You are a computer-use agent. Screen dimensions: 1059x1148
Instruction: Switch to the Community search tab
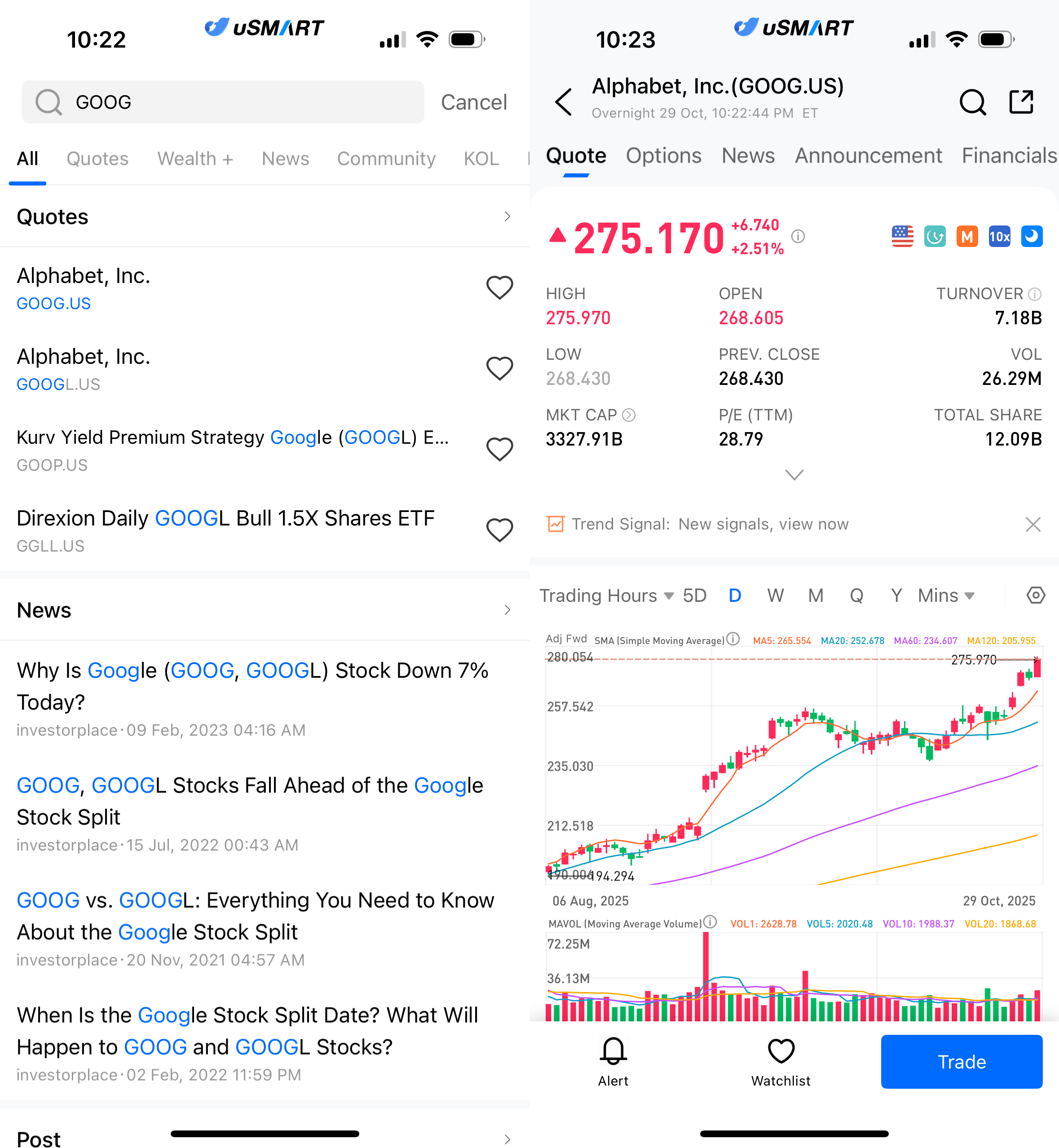point(386,159)
